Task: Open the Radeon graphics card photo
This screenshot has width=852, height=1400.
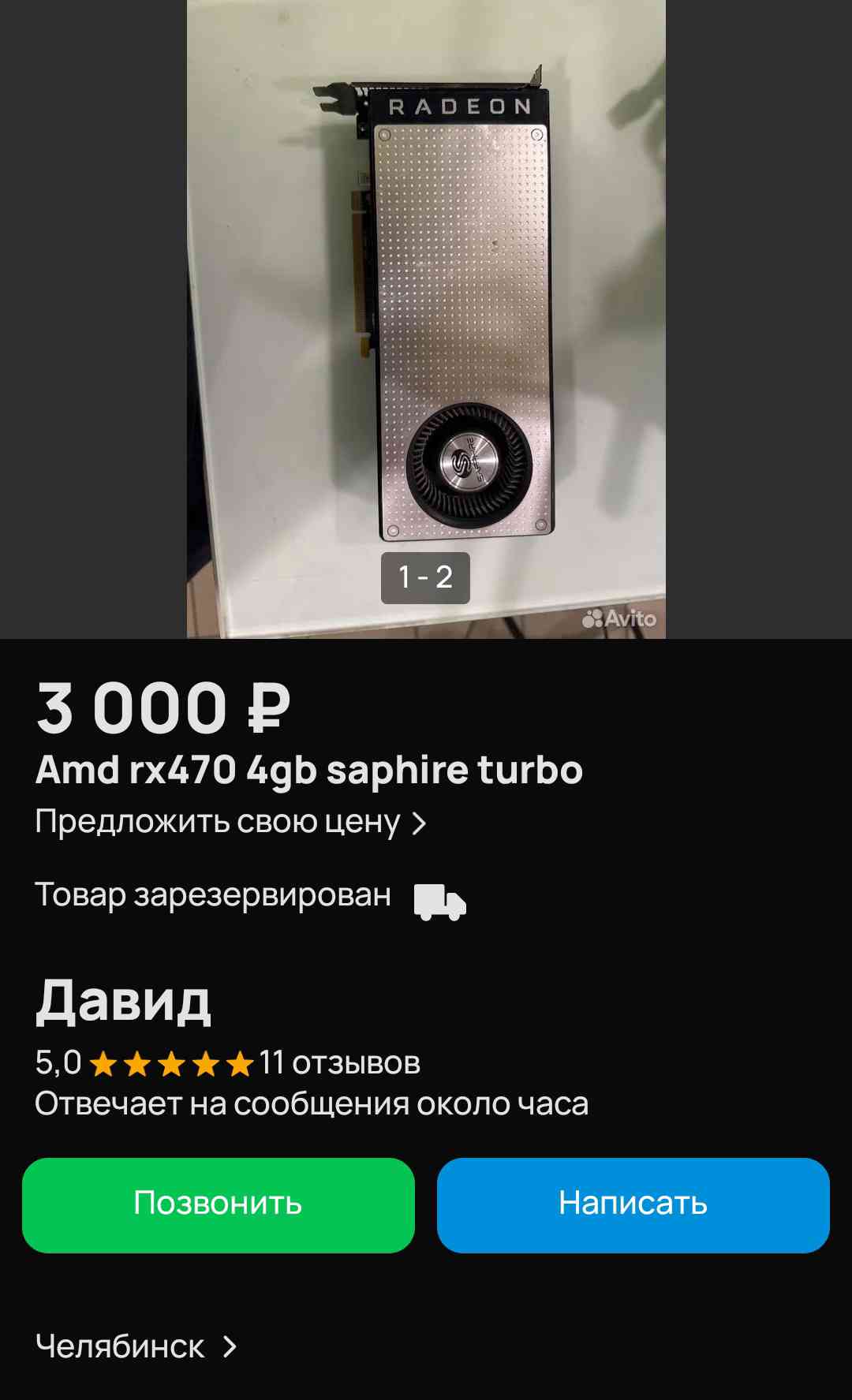Action: [426, 315]
